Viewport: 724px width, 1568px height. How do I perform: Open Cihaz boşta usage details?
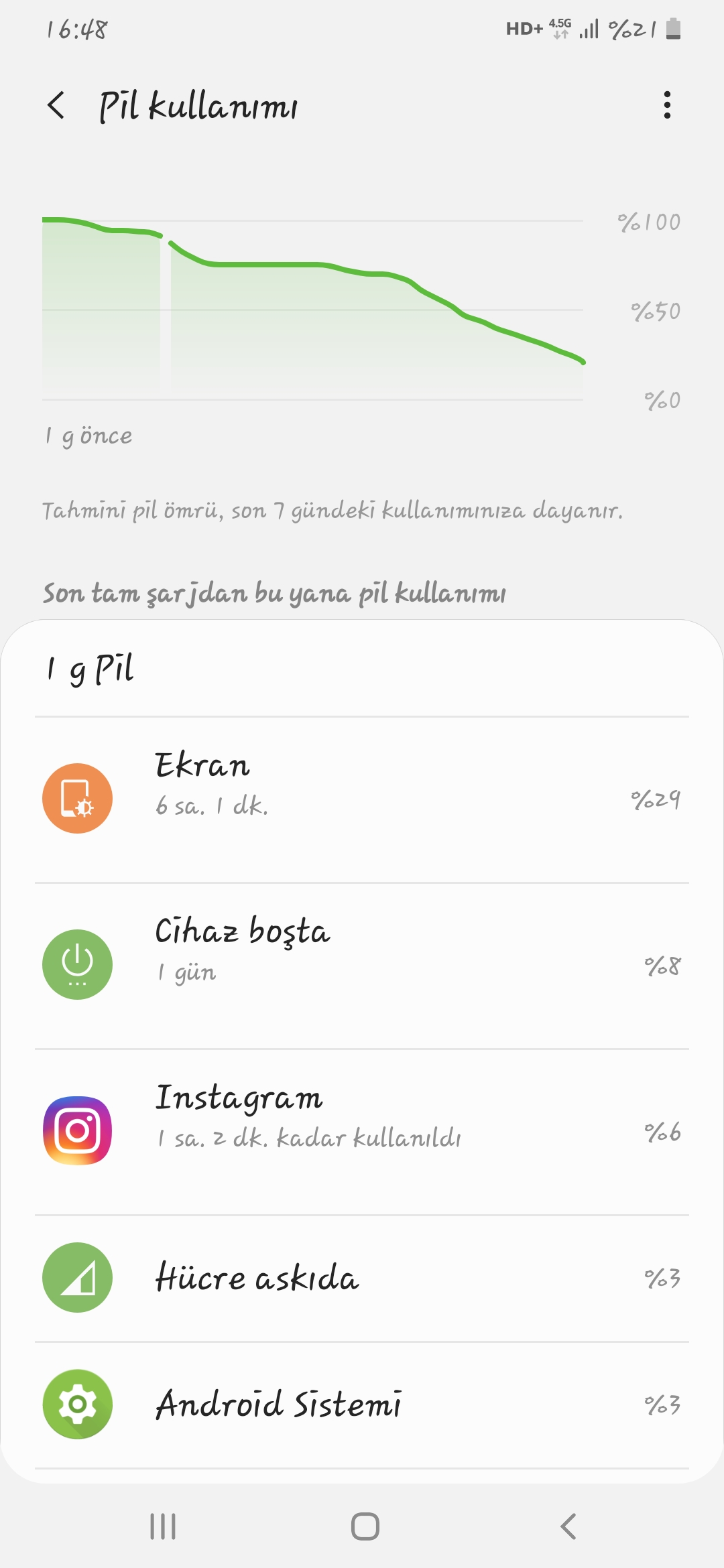coord(362,966)
